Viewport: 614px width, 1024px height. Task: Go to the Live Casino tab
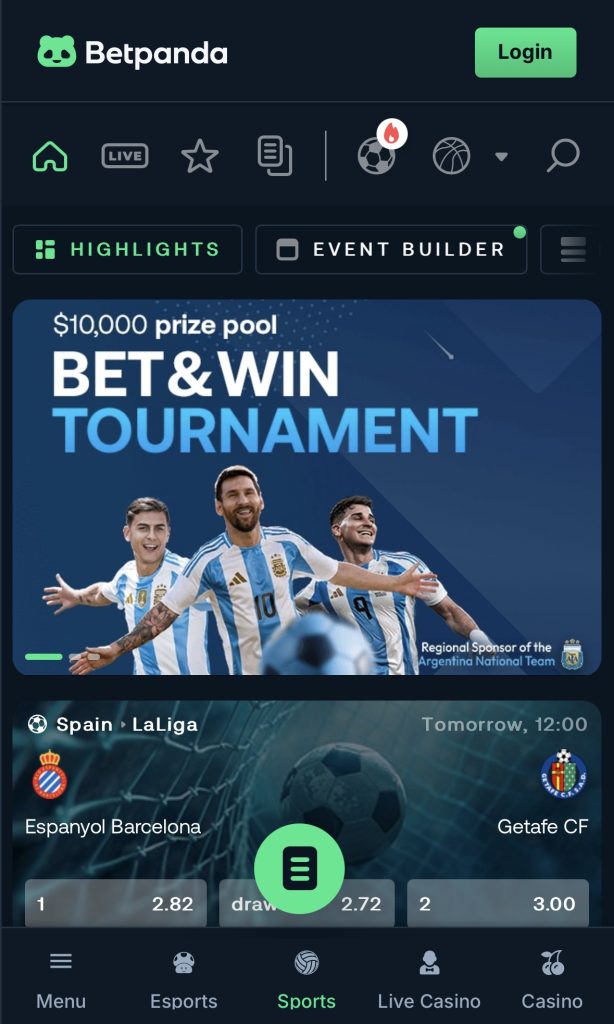(x=429, y=978)
